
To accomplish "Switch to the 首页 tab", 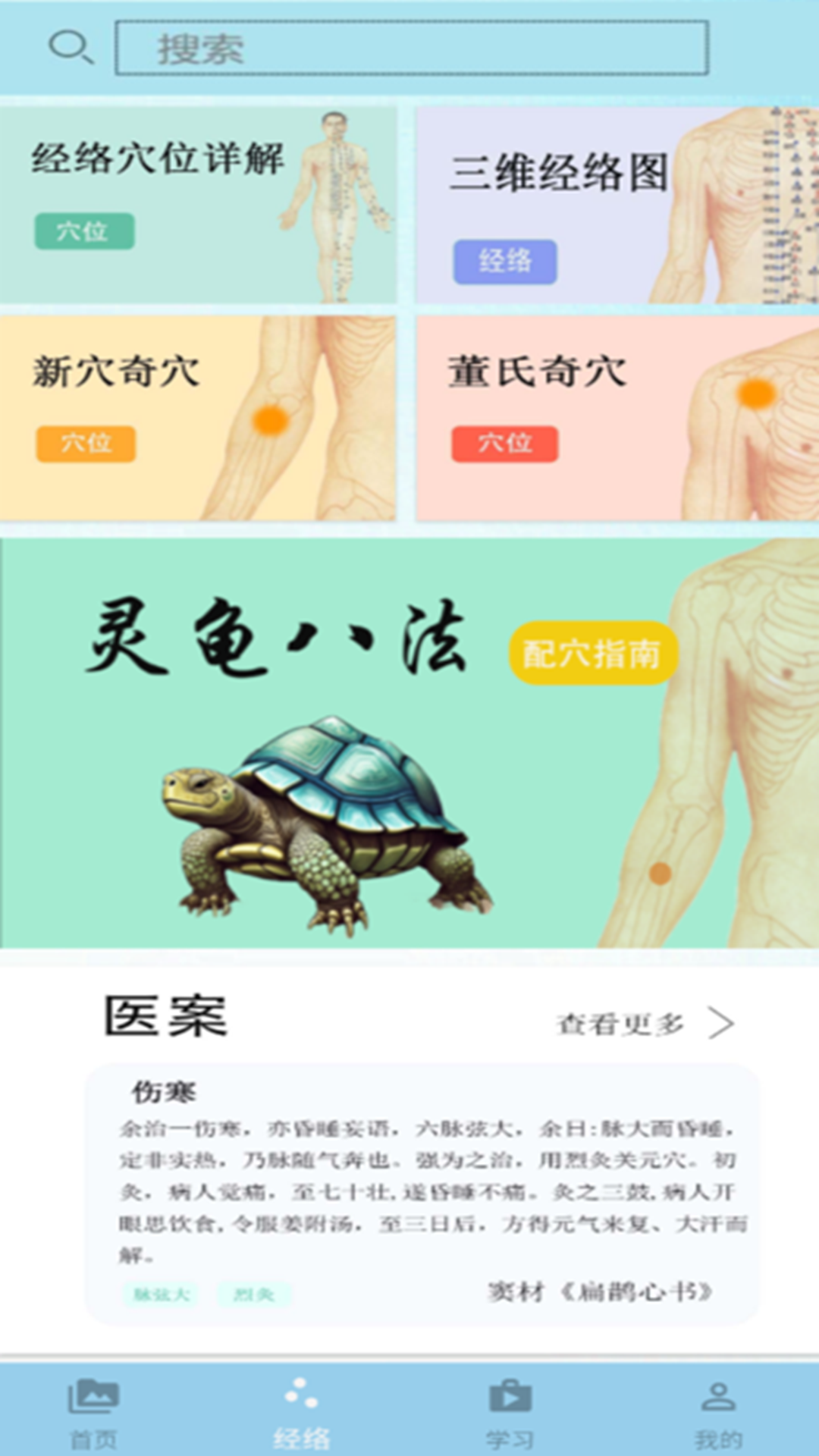I will pyautogui.click(x=93, y=1412).
